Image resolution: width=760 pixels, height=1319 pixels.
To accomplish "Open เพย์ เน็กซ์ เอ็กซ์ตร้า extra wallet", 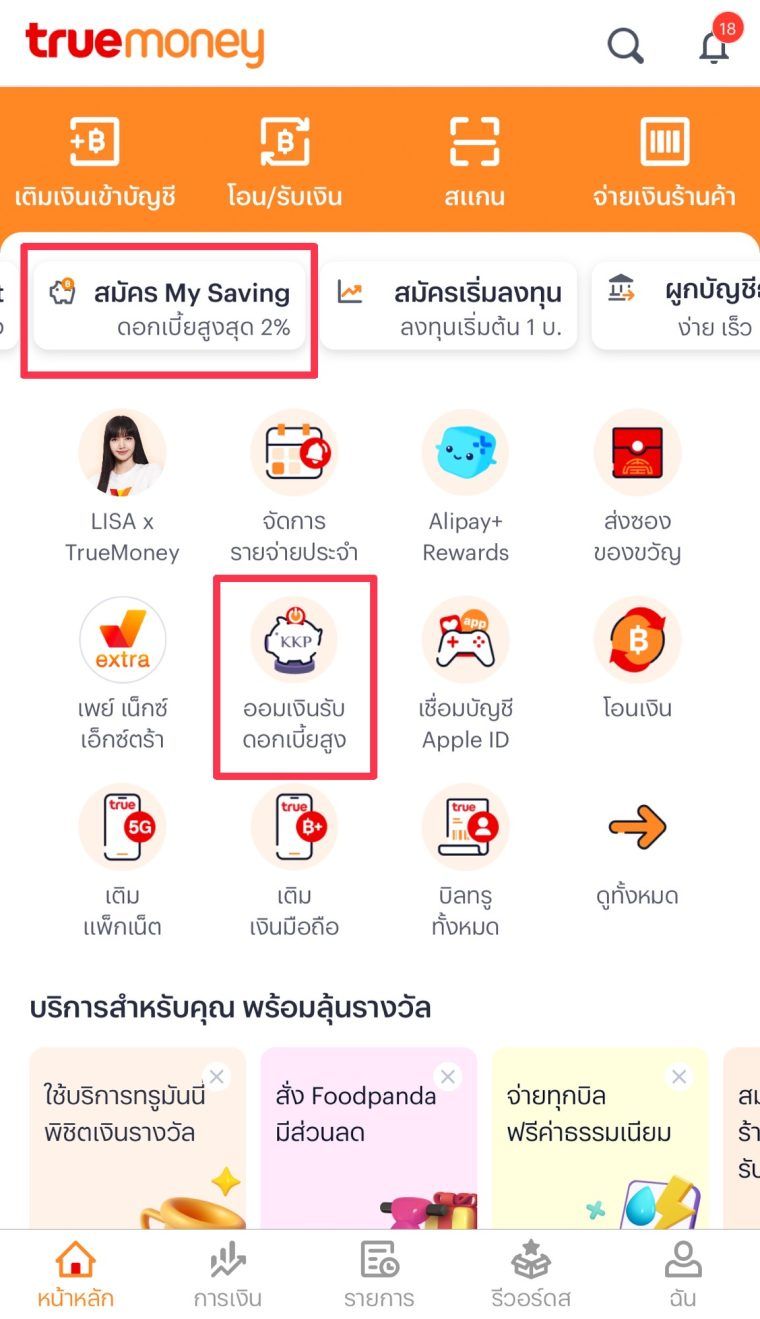I will 124,641.
